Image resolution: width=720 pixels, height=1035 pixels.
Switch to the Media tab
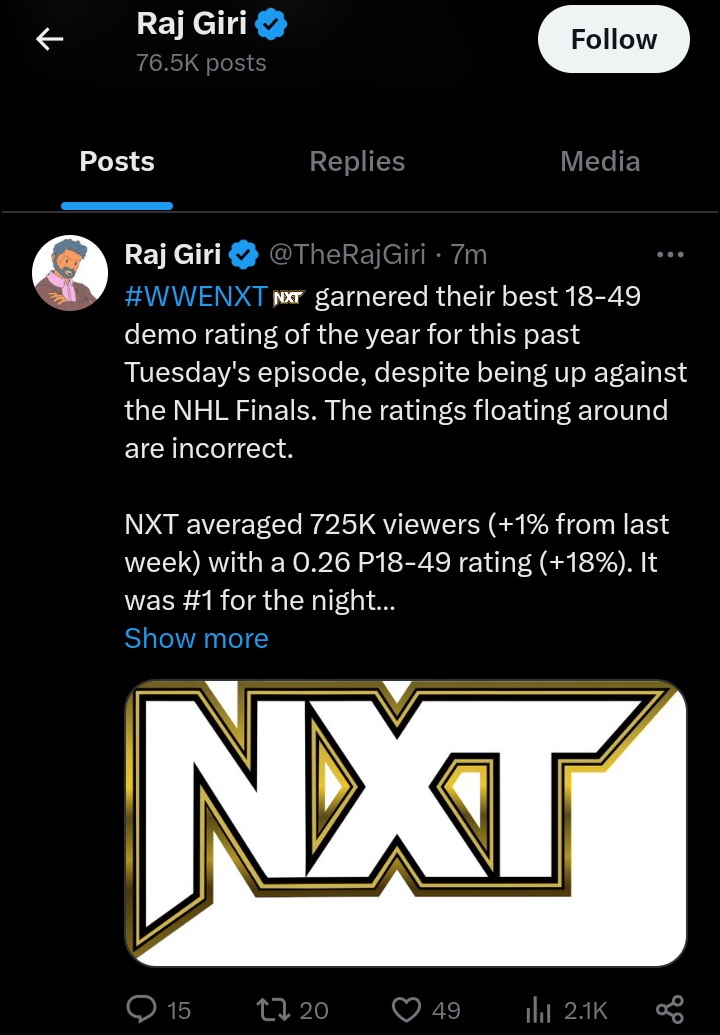pos(600,162)
